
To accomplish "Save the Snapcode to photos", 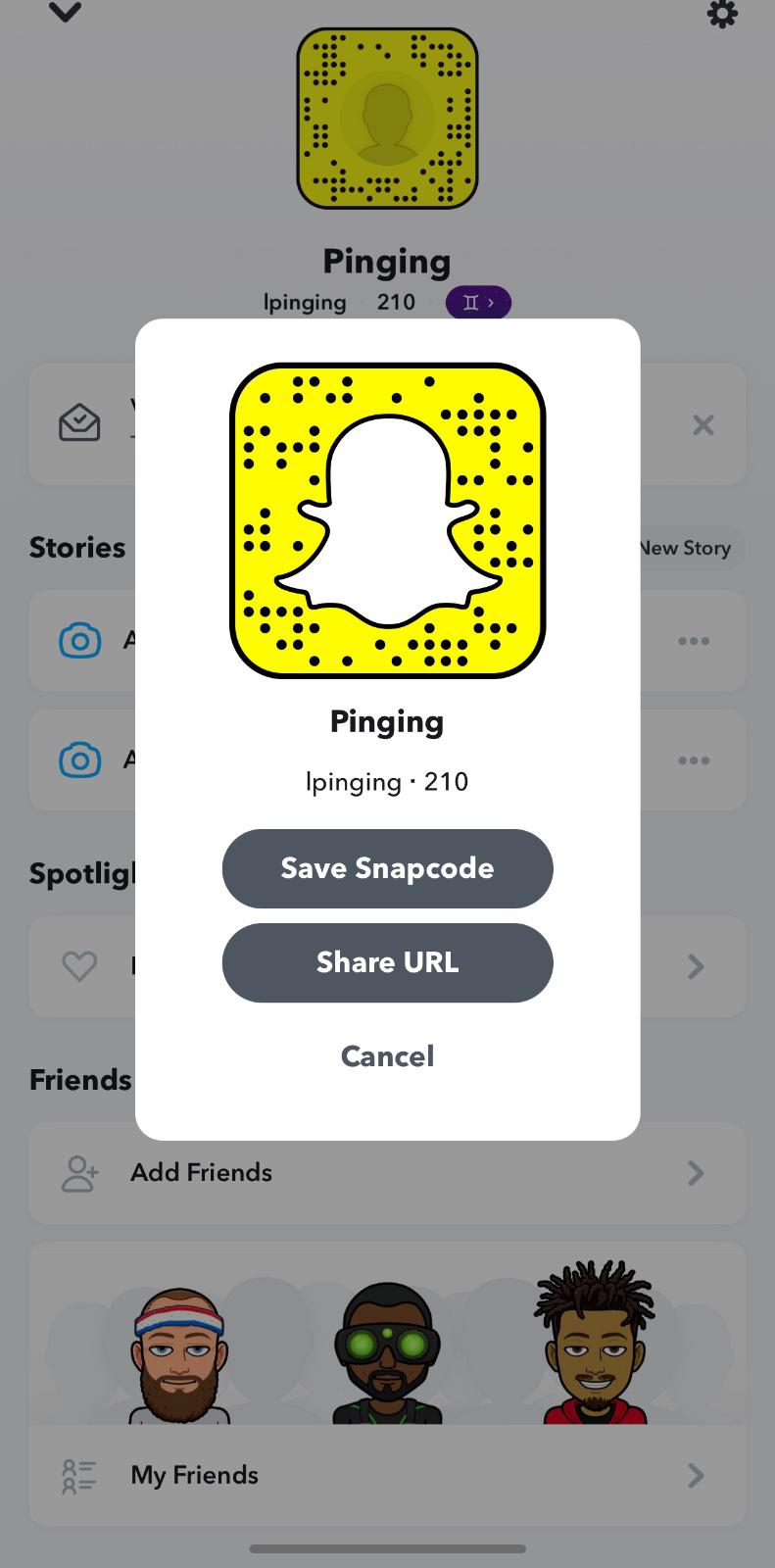I will pyautogui.click(x=387, y=868).
